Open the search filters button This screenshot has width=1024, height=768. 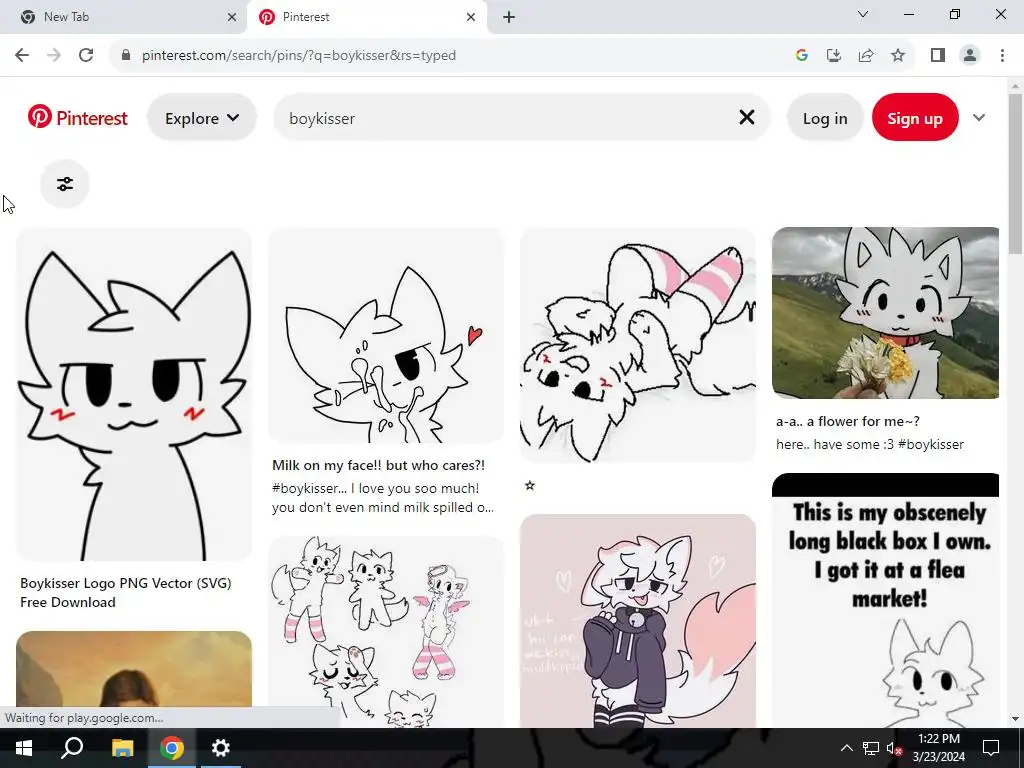coord(65,184)
